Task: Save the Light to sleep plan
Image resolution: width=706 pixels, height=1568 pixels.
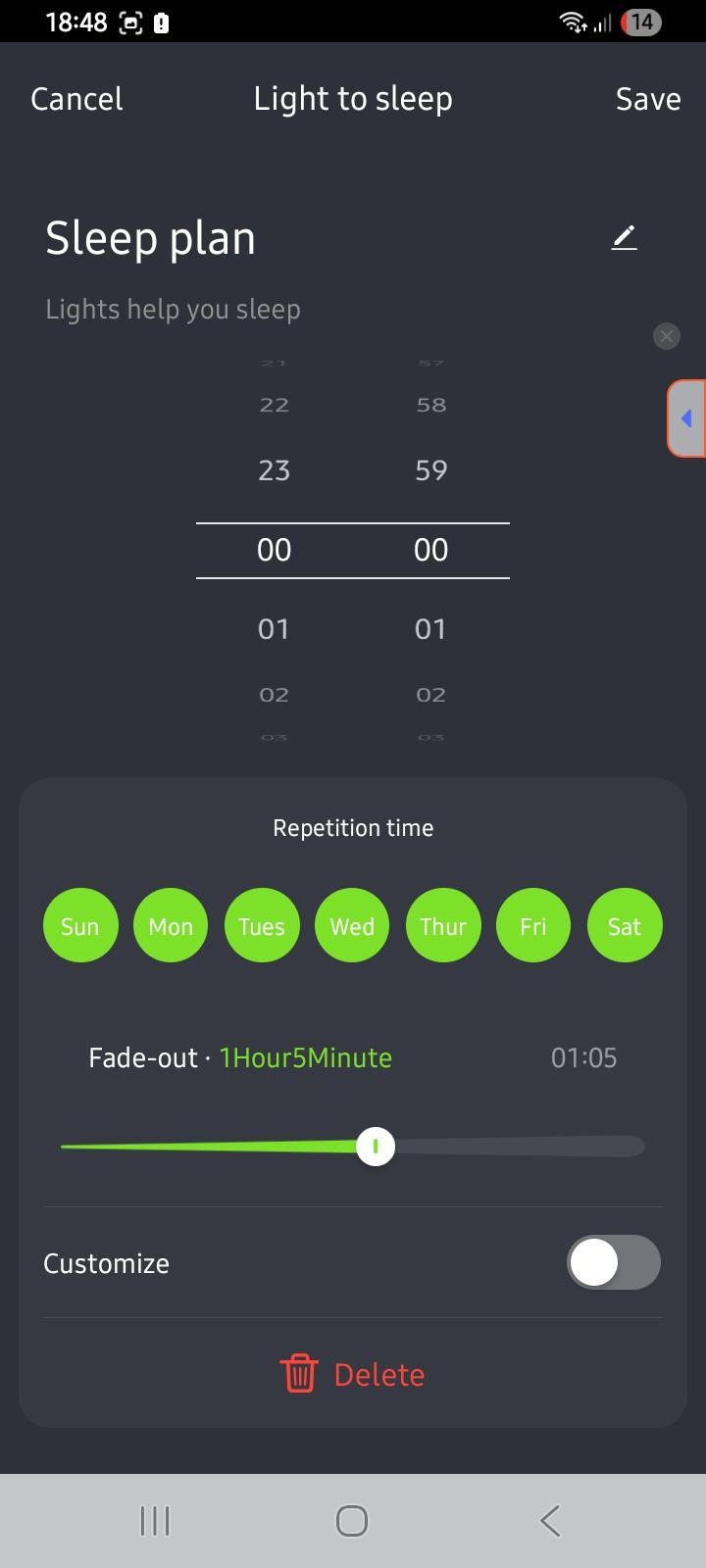Action: 648,99
